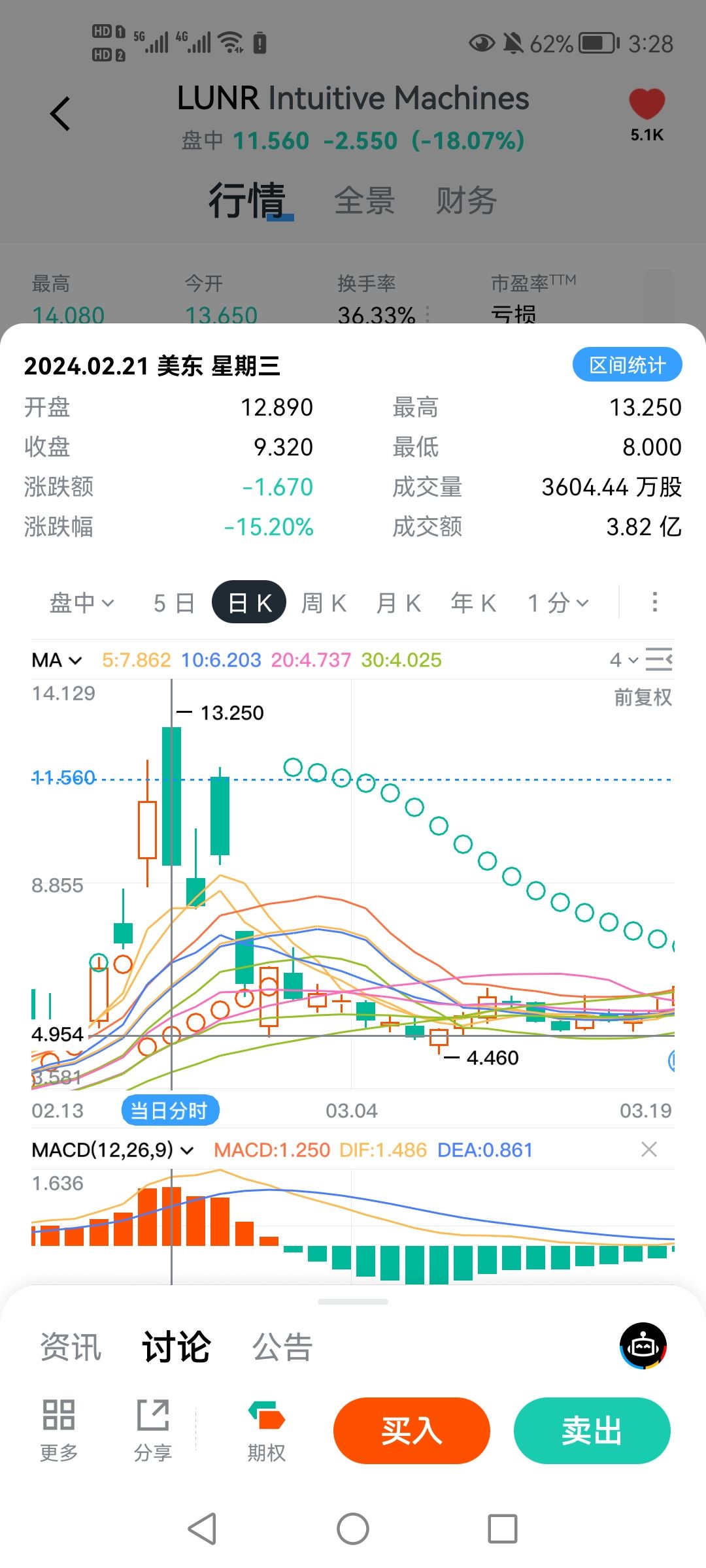The height and width of the screenshot is (1568, 706).
Task: Select the 周K weekly chart
Action: click(x=324, y=602)
